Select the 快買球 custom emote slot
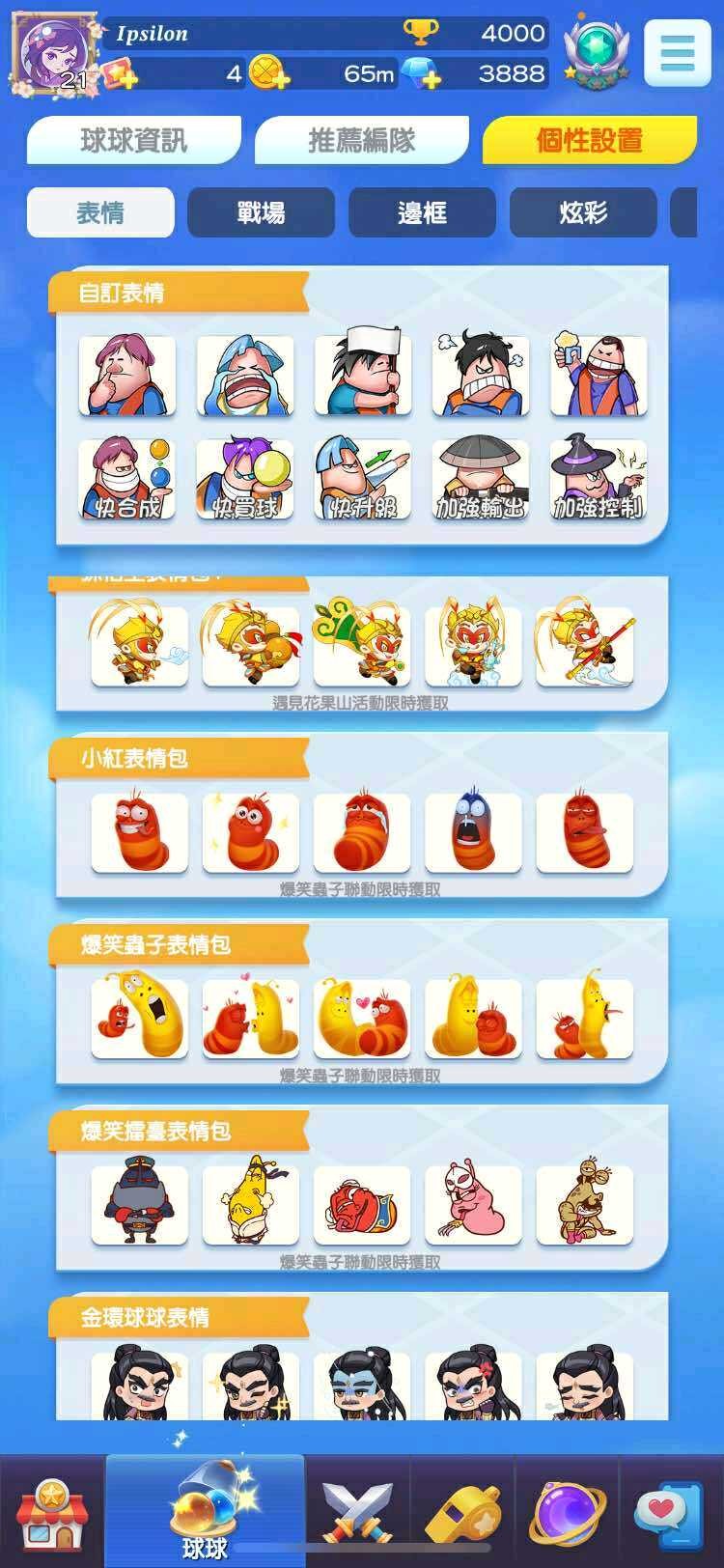 [245, 479]
